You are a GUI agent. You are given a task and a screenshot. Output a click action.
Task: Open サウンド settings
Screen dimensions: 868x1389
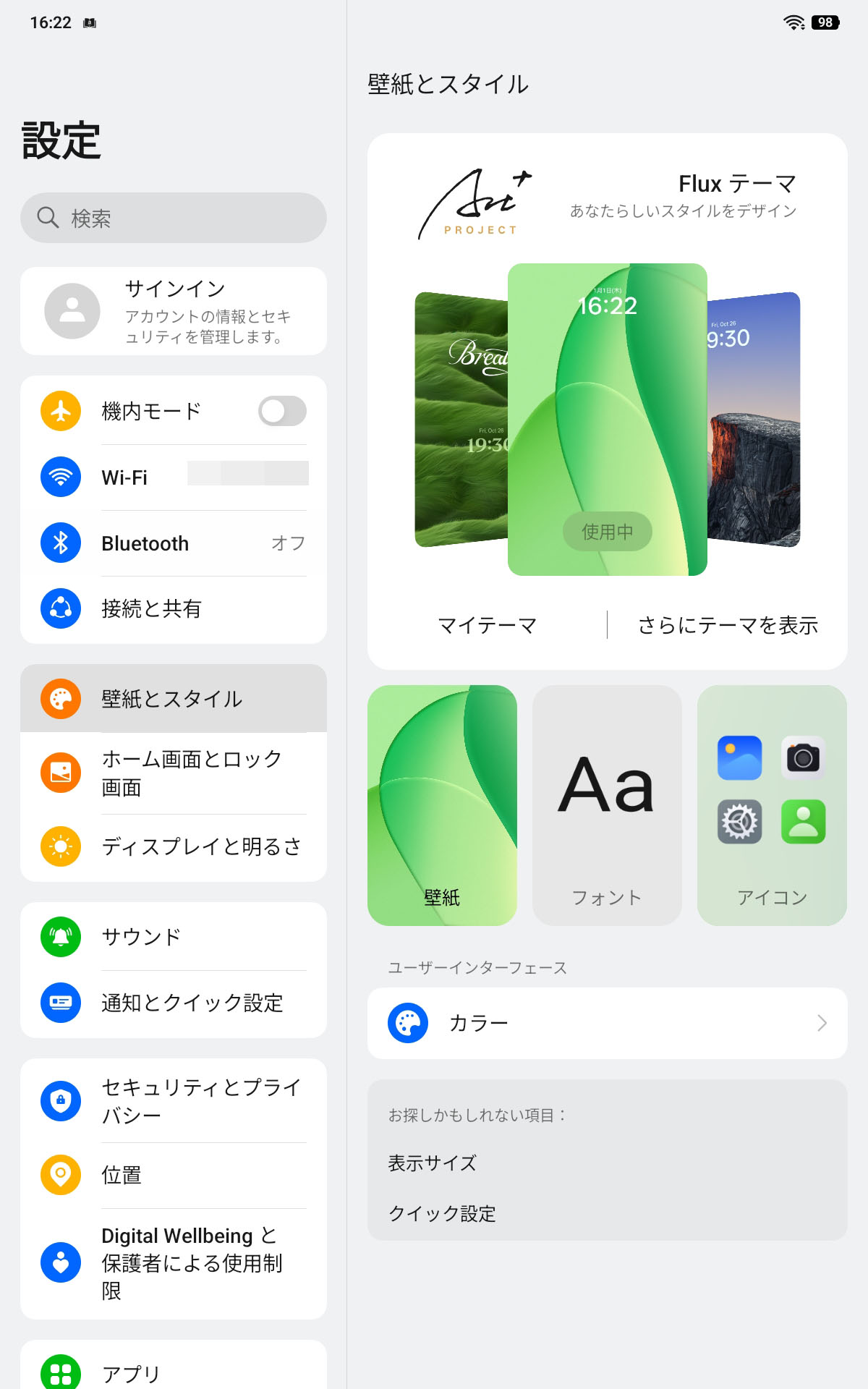point(174,937)
